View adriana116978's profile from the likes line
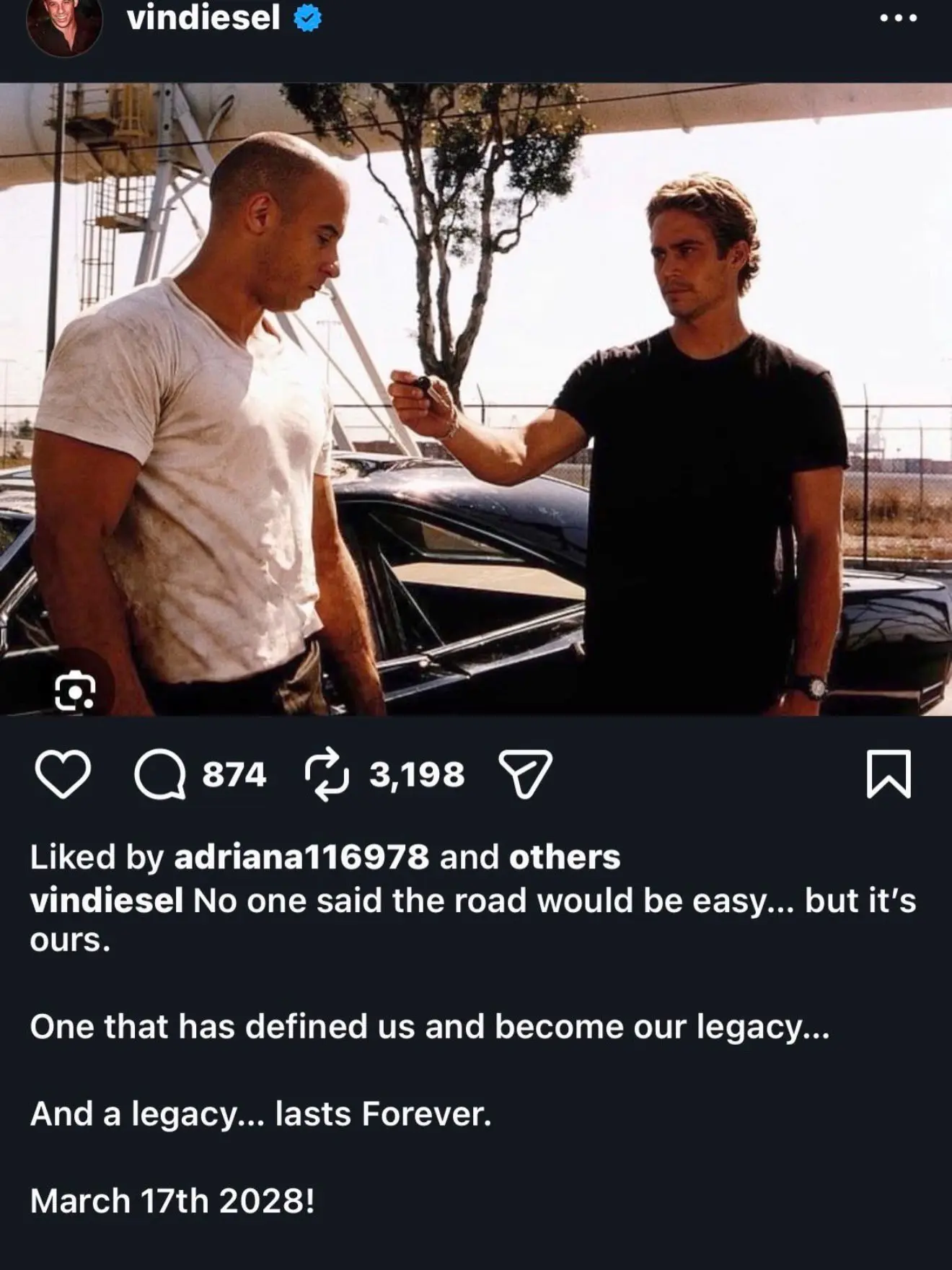This screenshot has height=1270, width=952. pyautogui.click(x=301, y=857)
